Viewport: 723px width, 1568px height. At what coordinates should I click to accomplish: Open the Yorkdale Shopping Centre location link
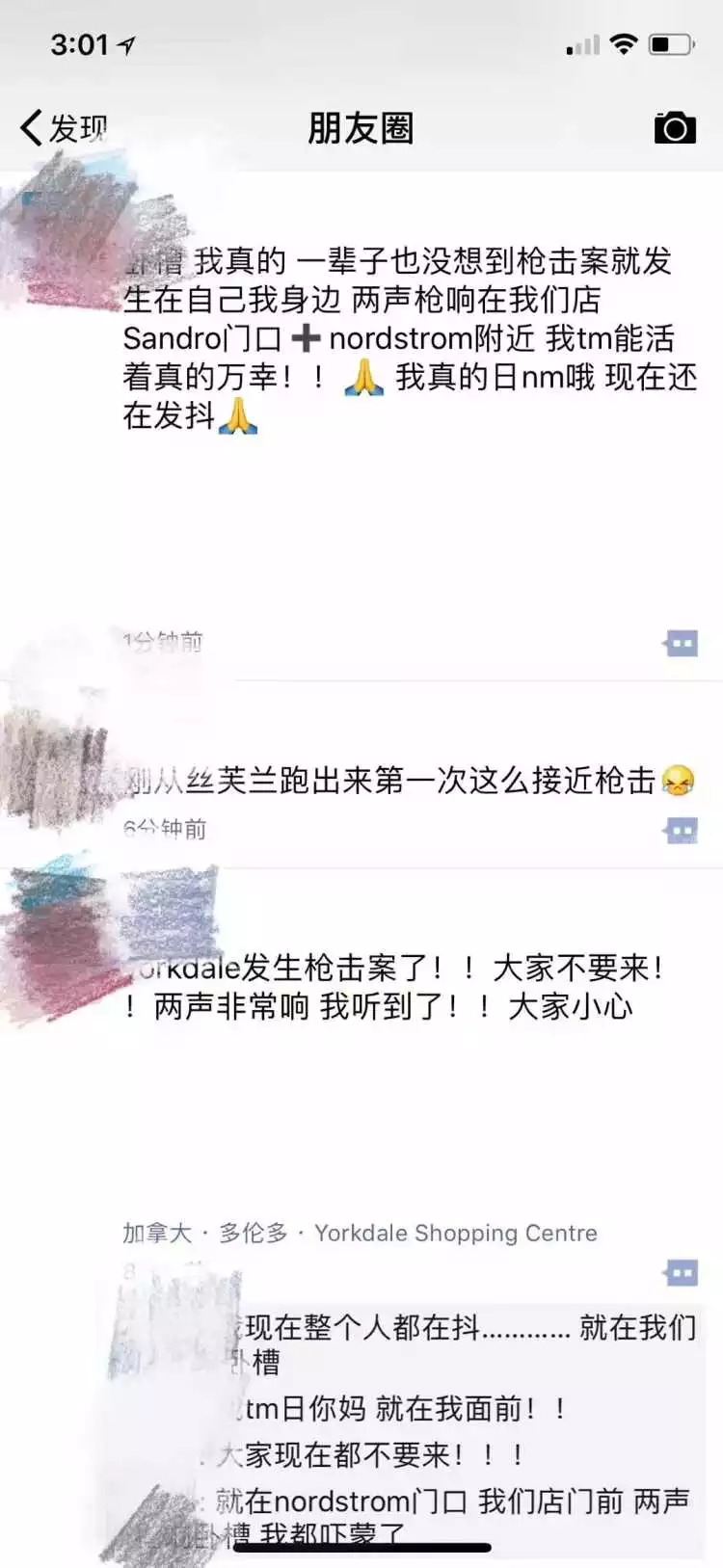(x=360, y=1233)
